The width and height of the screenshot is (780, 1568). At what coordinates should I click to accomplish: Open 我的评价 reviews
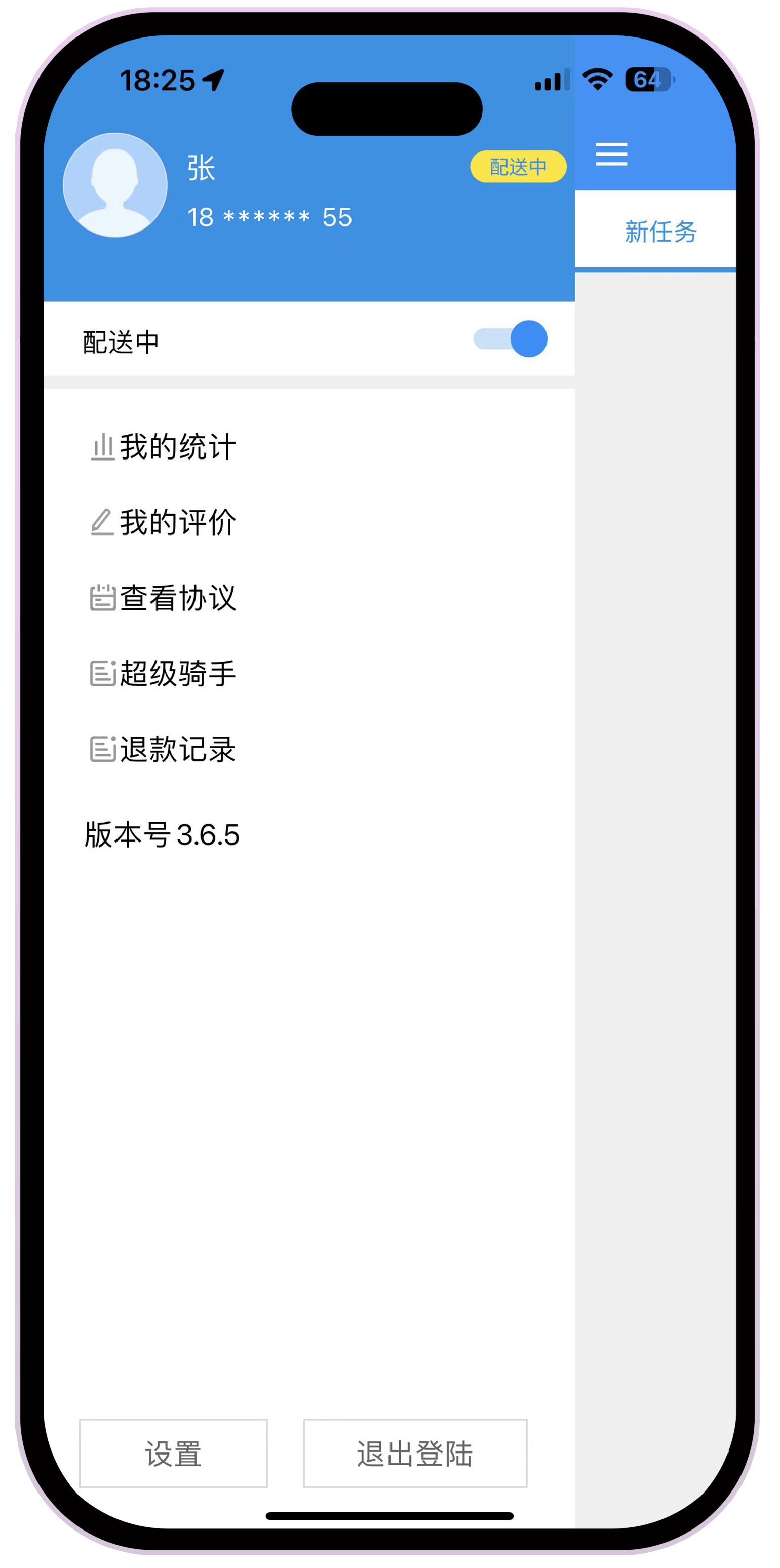click(x=163, y=523)
